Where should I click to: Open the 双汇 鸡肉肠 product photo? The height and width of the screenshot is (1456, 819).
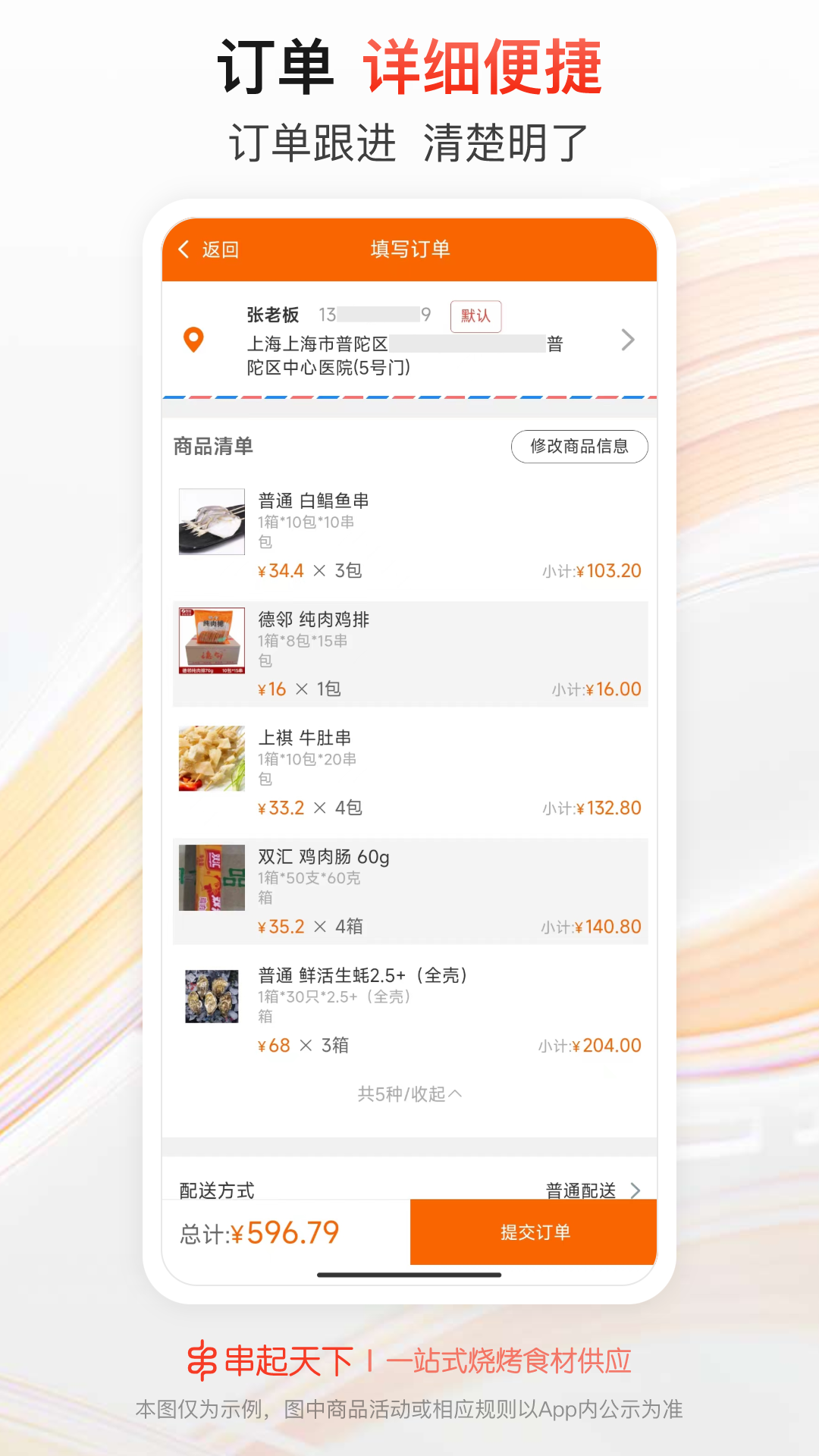click(x=211, y=878)
